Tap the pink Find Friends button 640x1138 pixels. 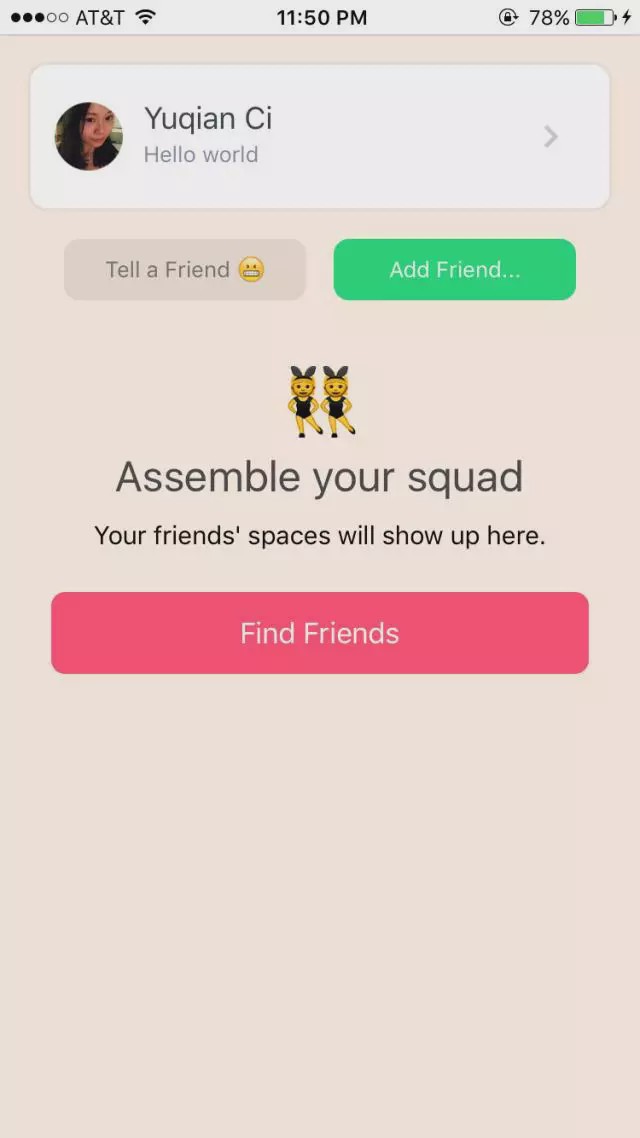coord(319,633)
